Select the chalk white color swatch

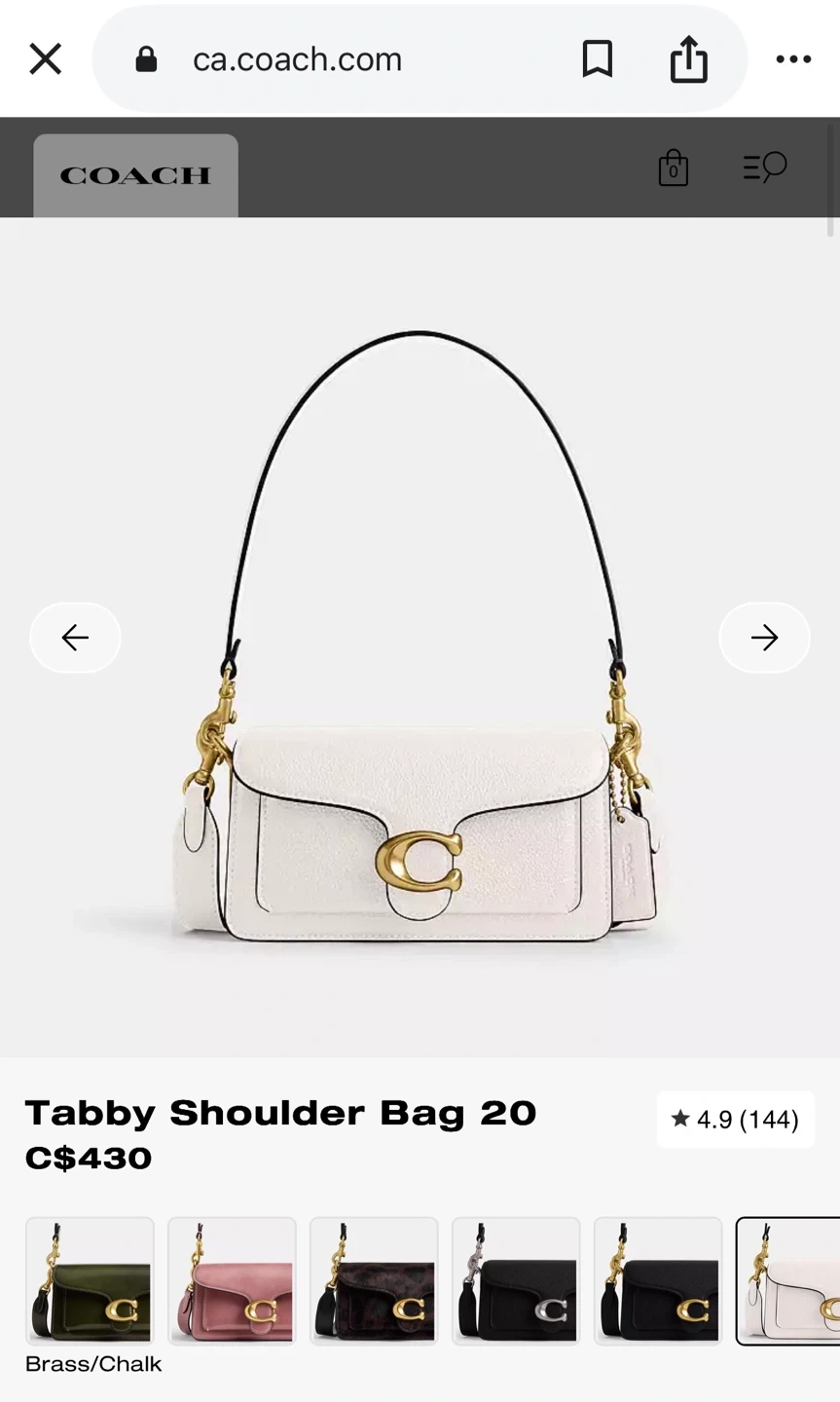790,1281
